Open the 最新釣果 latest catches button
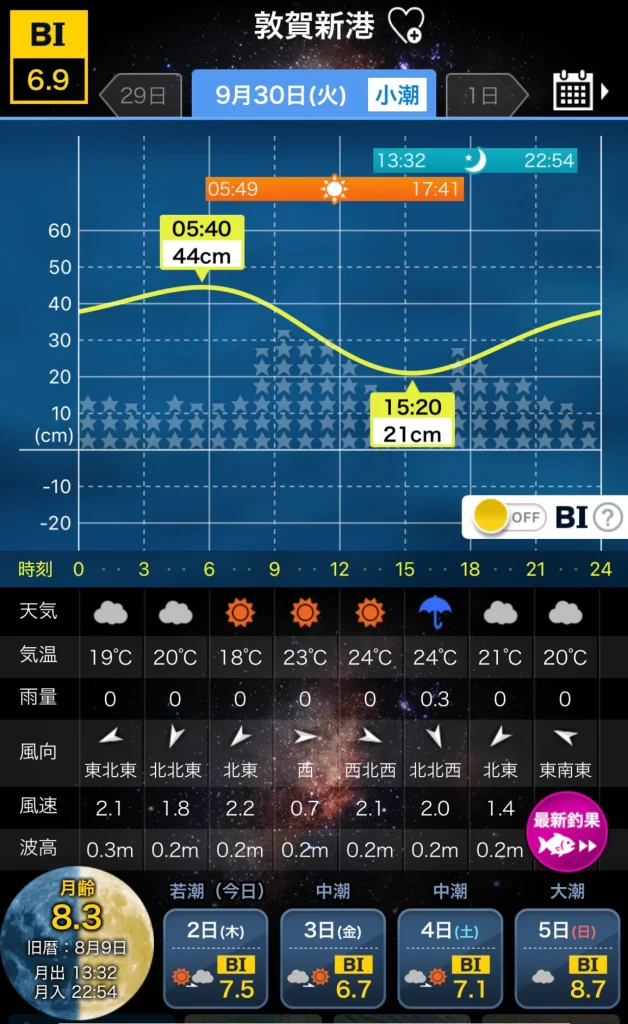 [x=567, y=830]
